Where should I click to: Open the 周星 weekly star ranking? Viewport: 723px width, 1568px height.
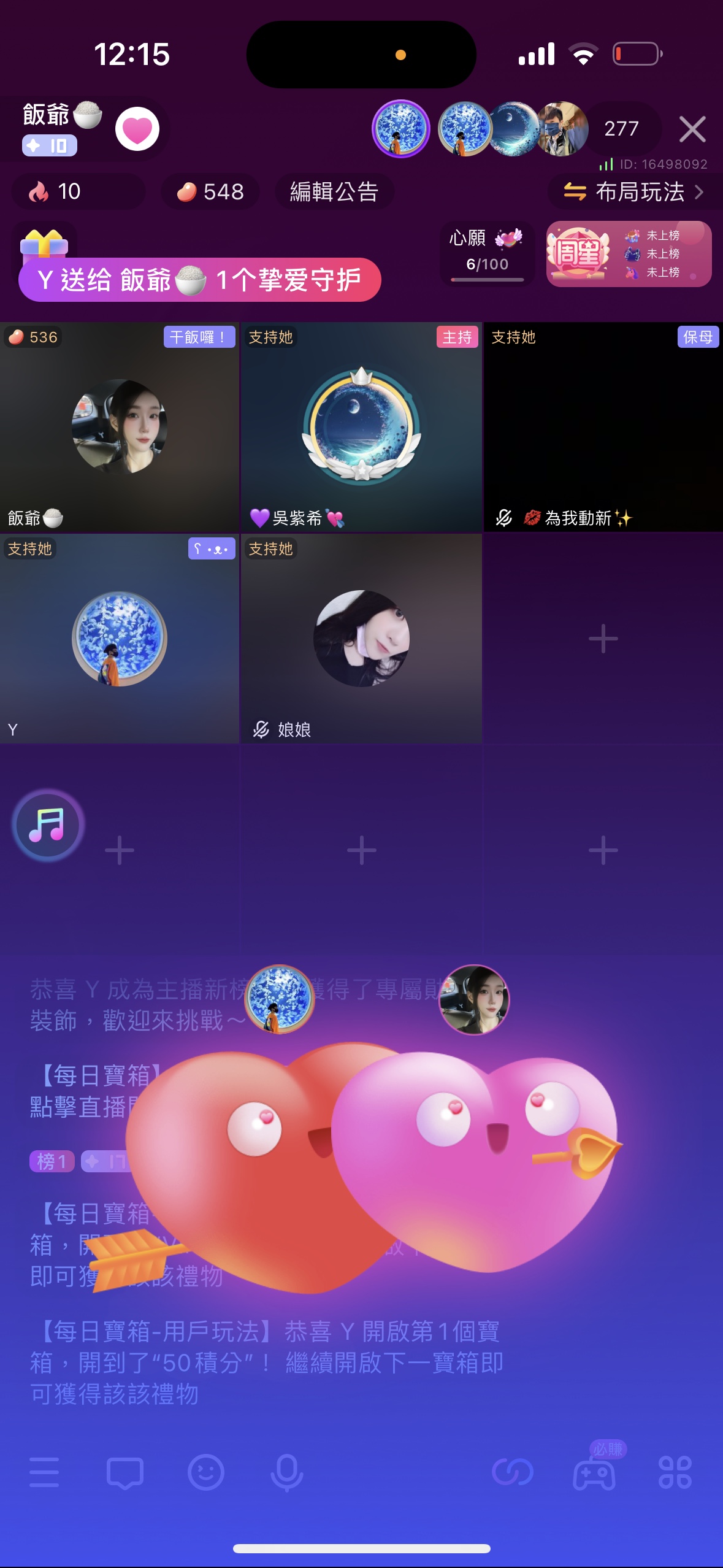coord(629,253)
